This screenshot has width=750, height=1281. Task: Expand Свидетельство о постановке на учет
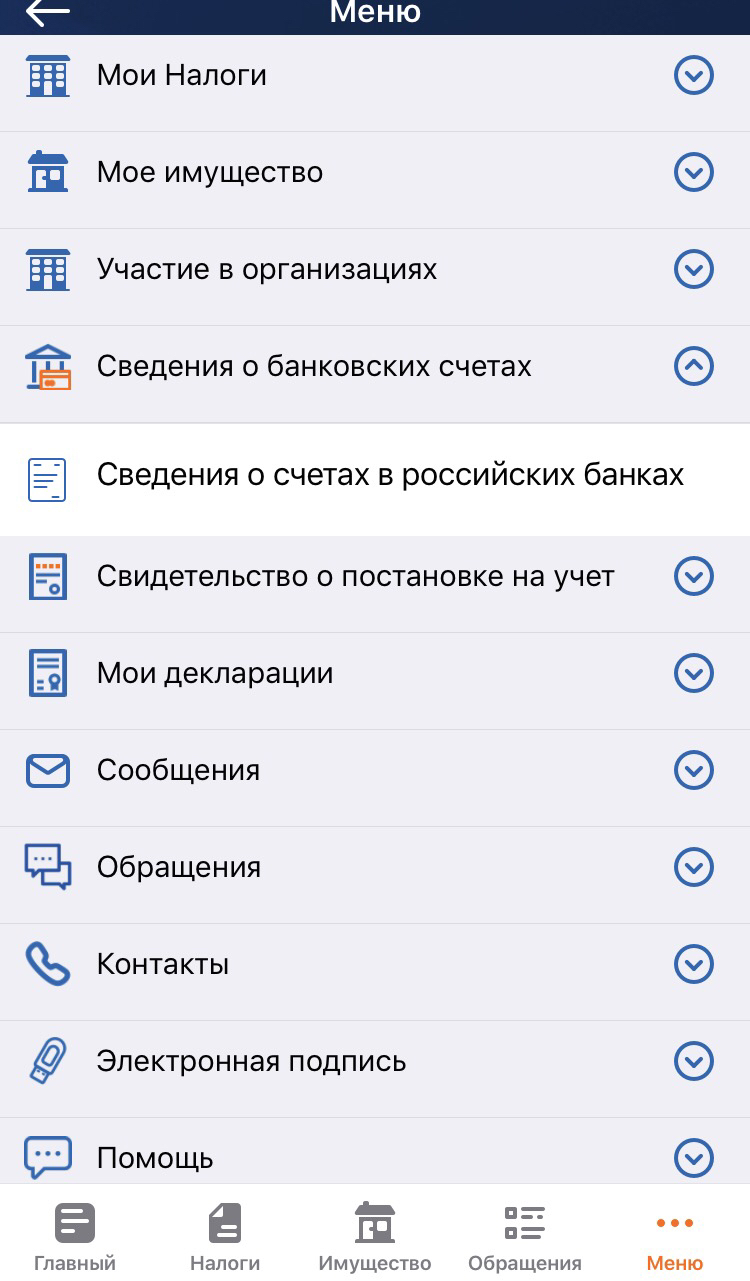(693, 577)
